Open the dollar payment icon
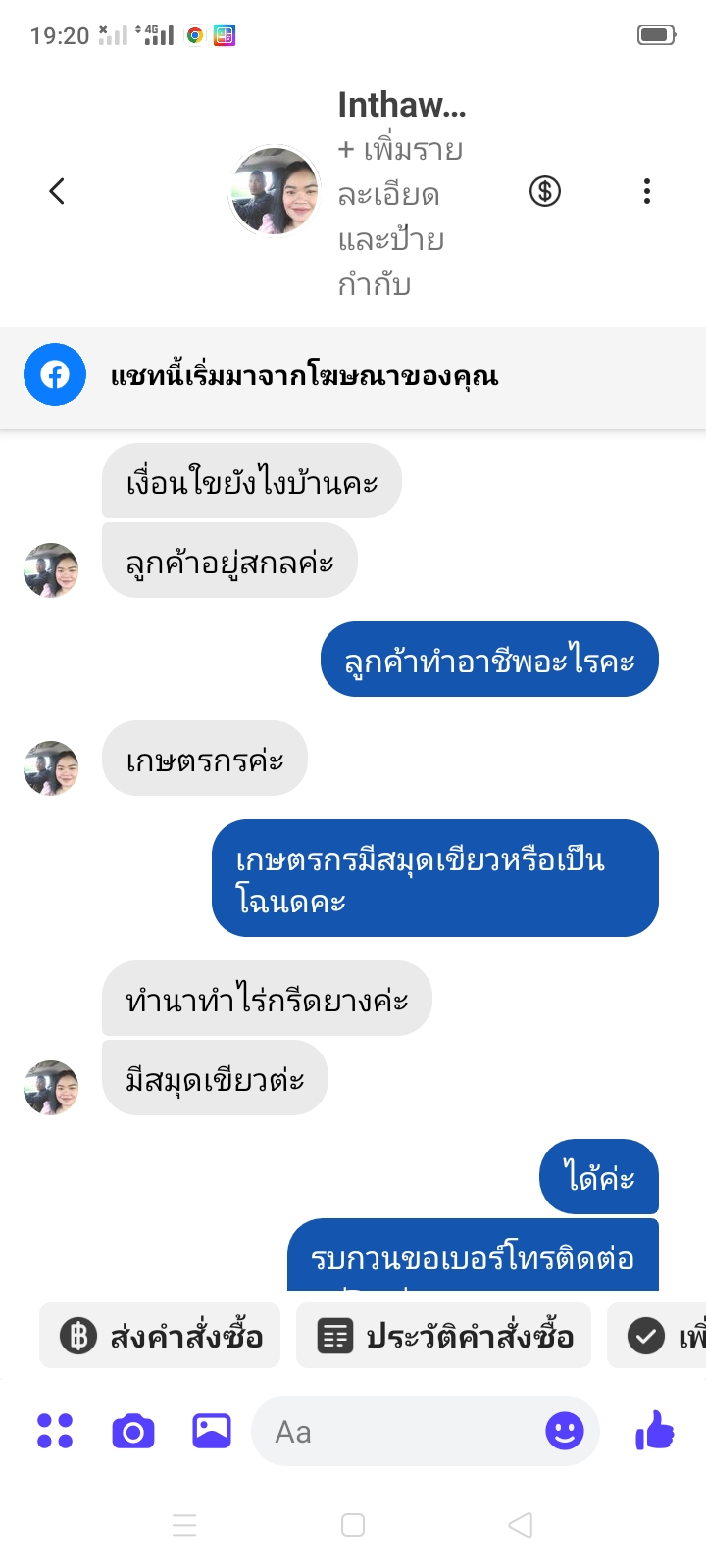Viewport: 706px width, 1568px height. 545,191
